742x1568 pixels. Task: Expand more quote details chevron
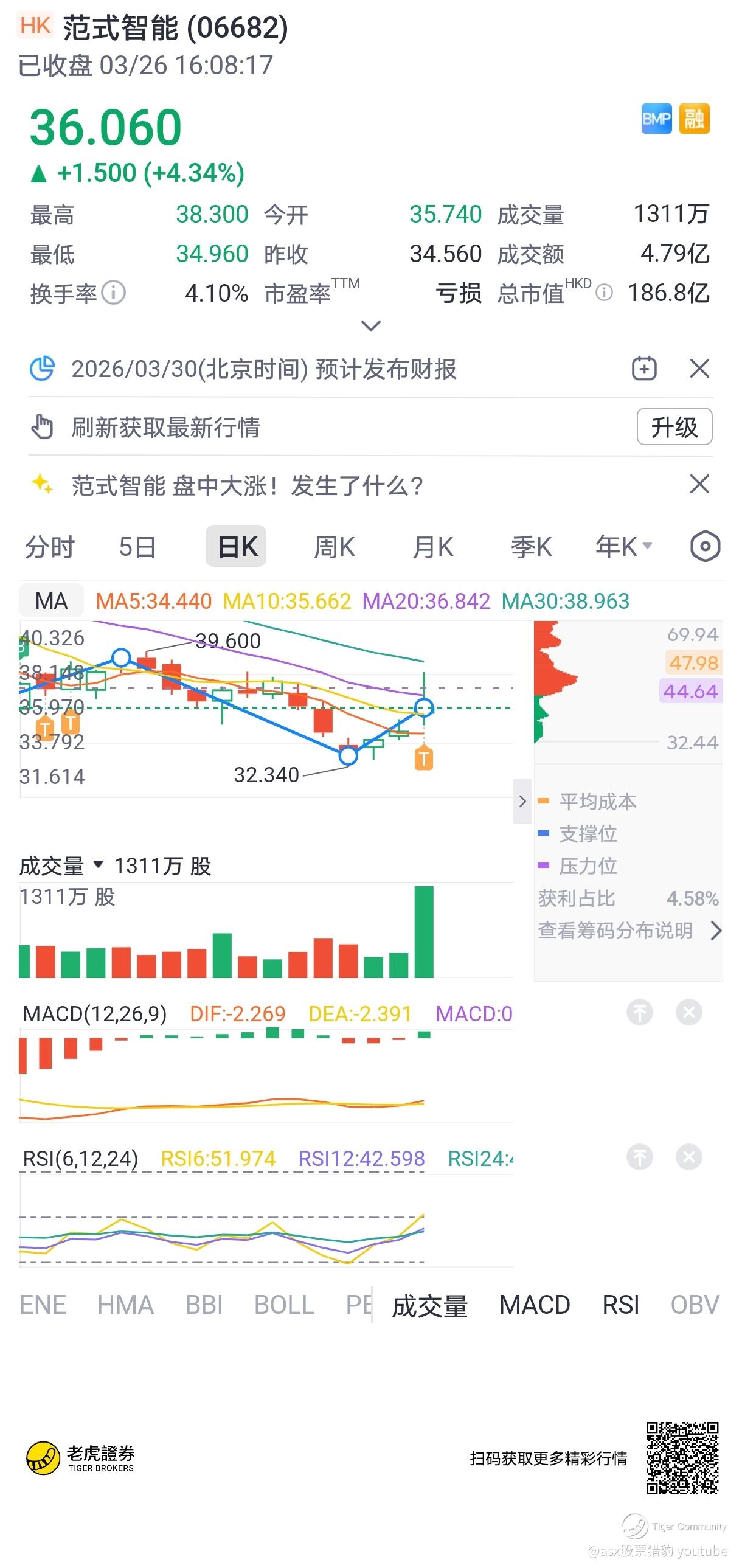370,326
